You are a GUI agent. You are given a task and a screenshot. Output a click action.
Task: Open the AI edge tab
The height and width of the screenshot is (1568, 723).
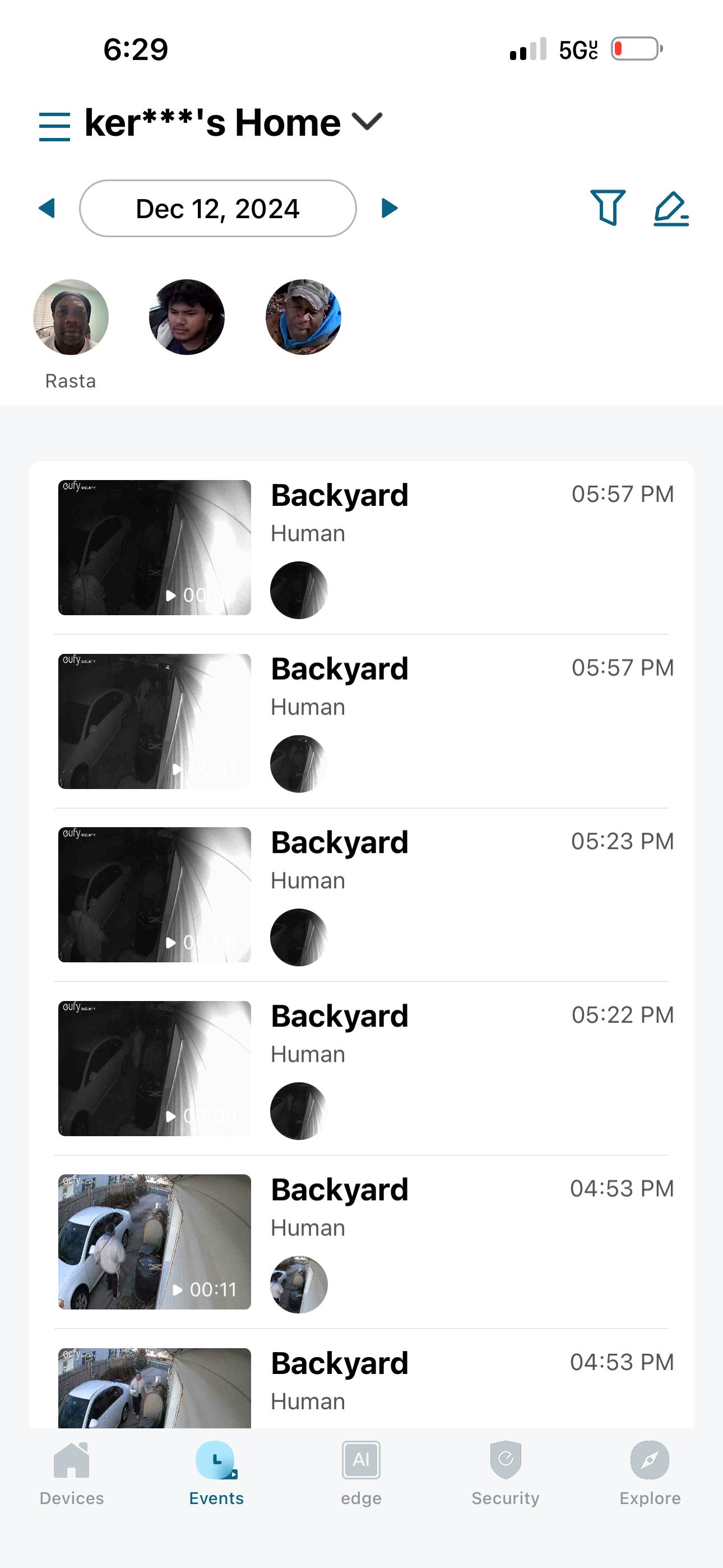click(361, 1472)
